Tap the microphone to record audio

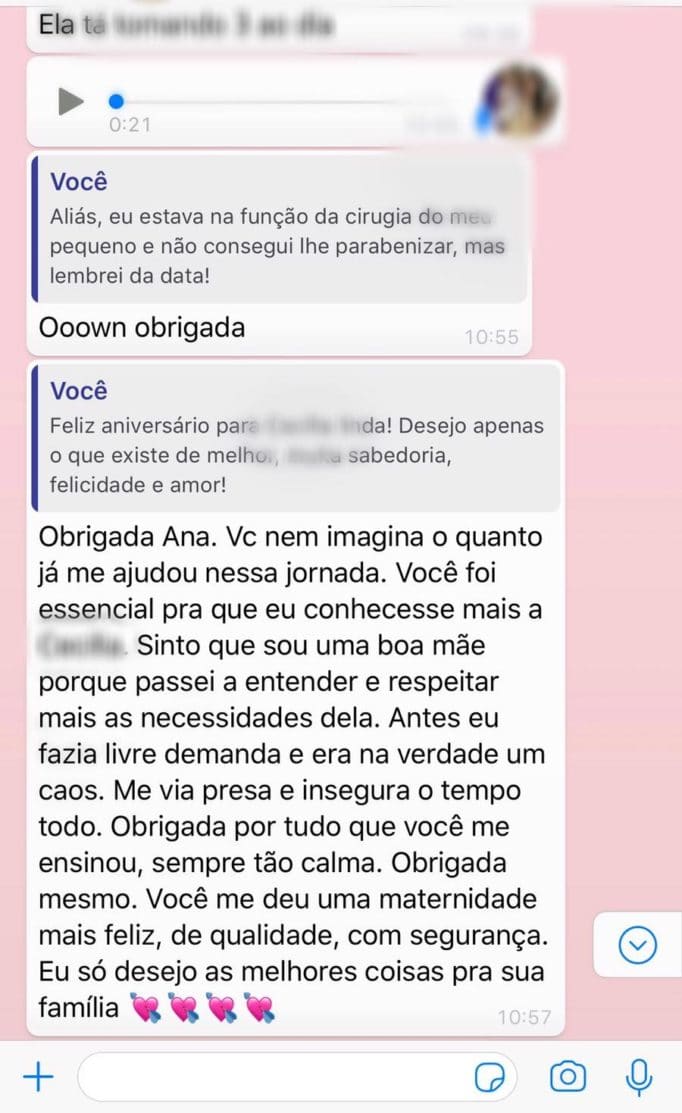(638, 1077)
